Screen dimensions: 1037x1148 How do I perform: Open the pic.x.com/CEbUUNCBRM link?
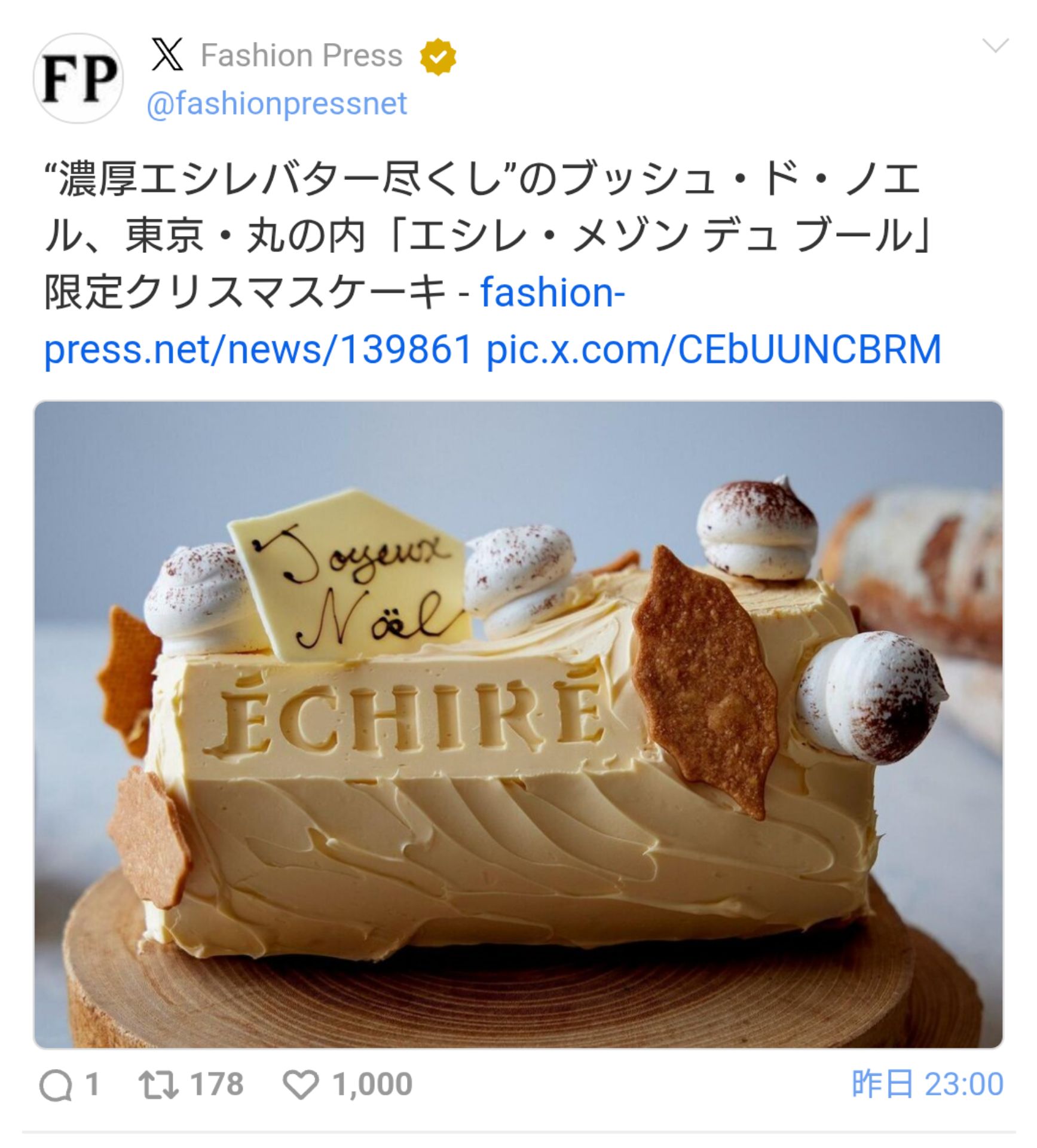pyautogui.click(x=714, y=349)
